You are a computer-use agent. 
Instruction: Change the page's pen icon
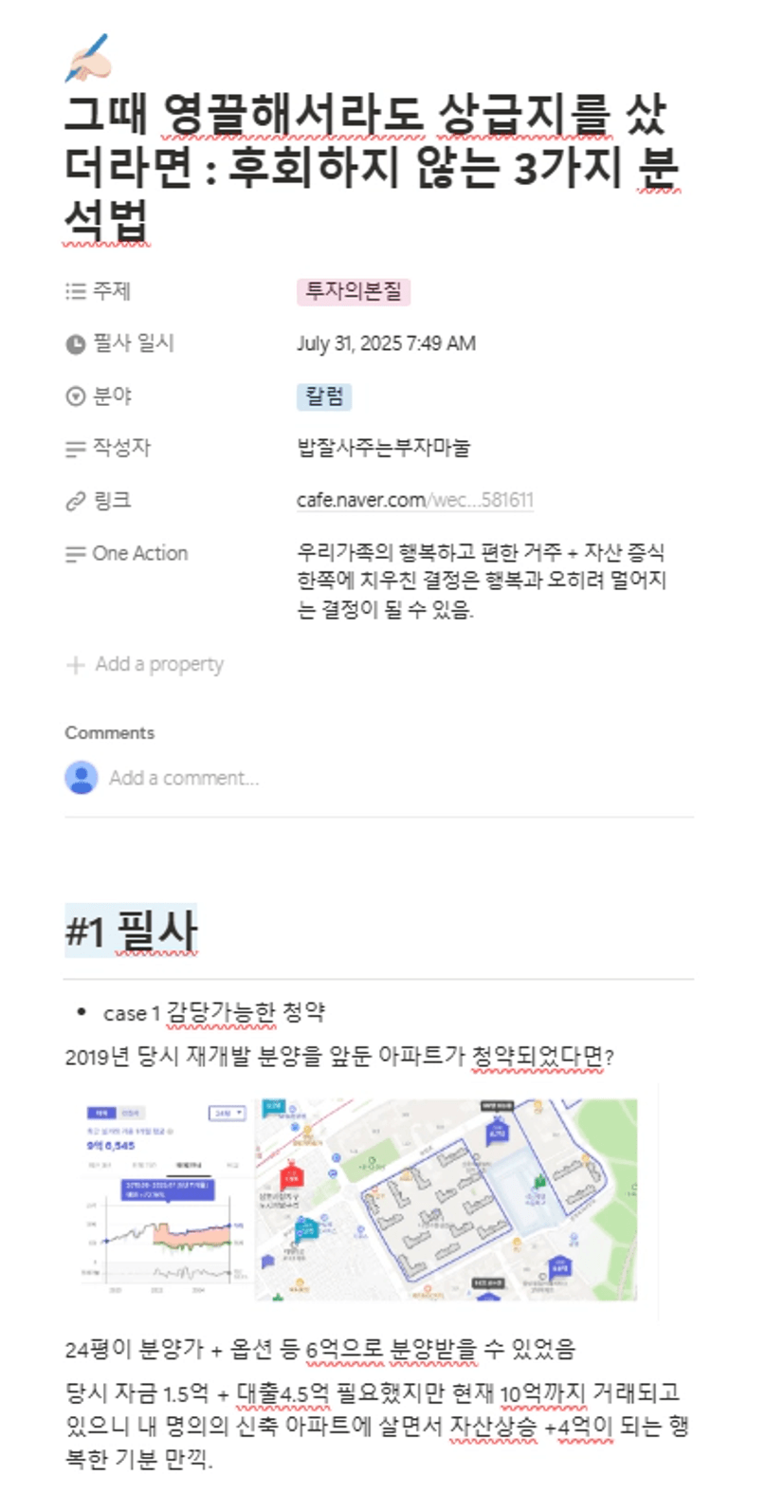coord(88,58)
